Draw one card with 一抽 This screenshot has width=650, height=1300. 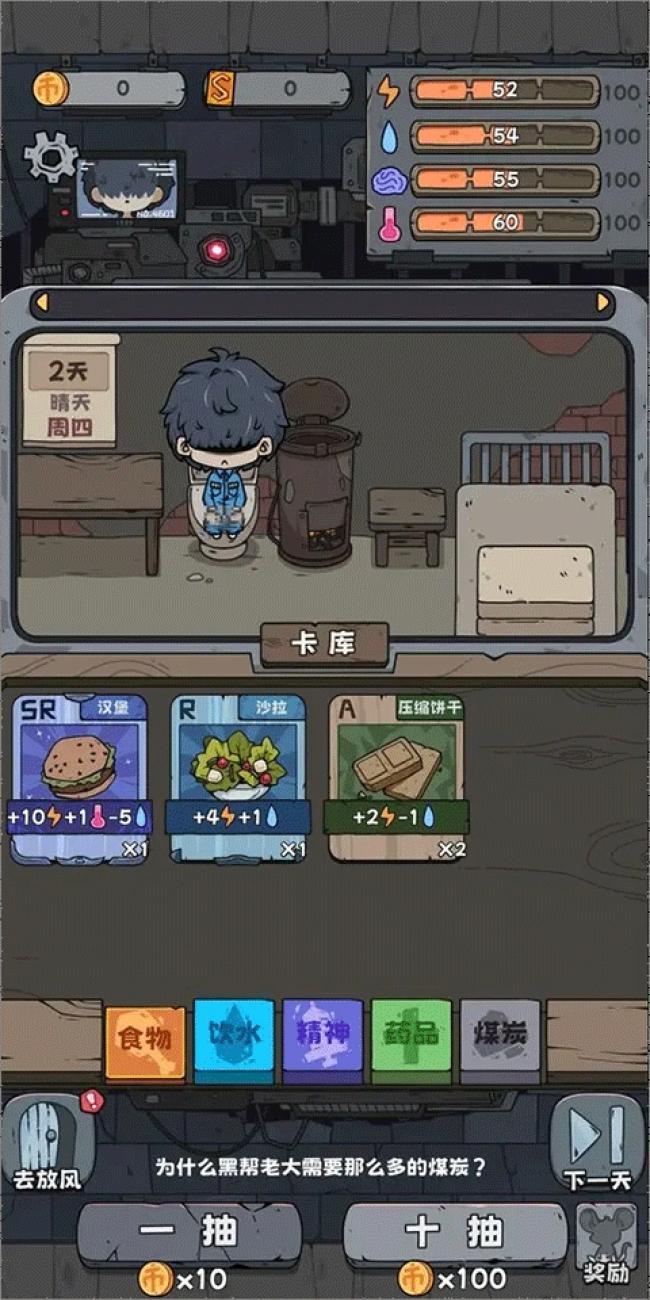pos(189,1233)
